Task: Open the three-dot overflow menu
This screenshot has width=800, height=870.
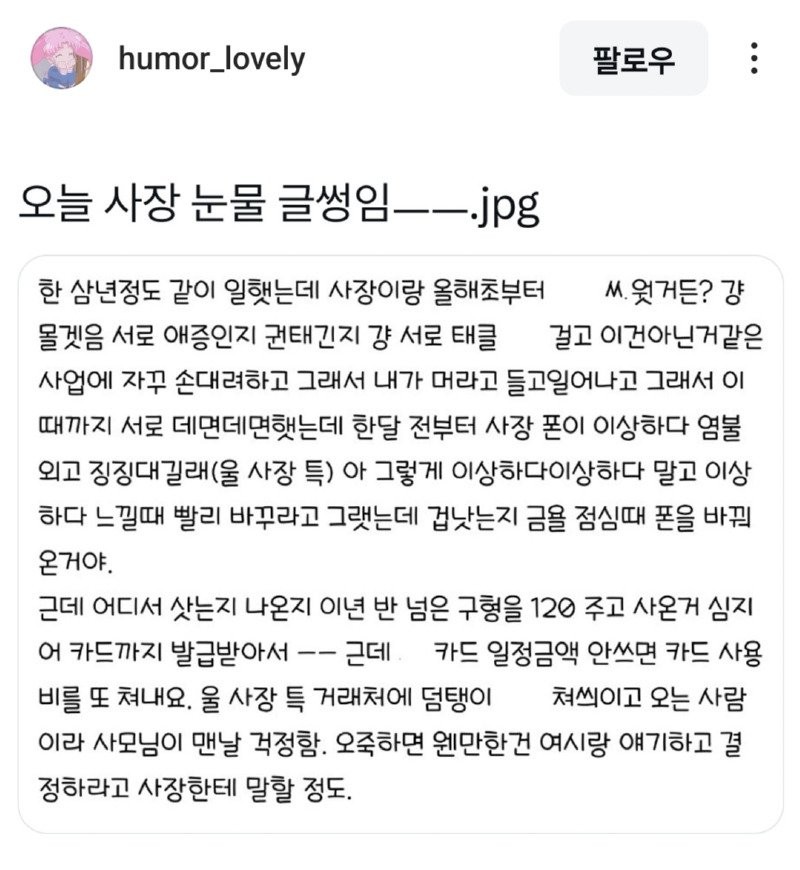Action: [754, 59]
